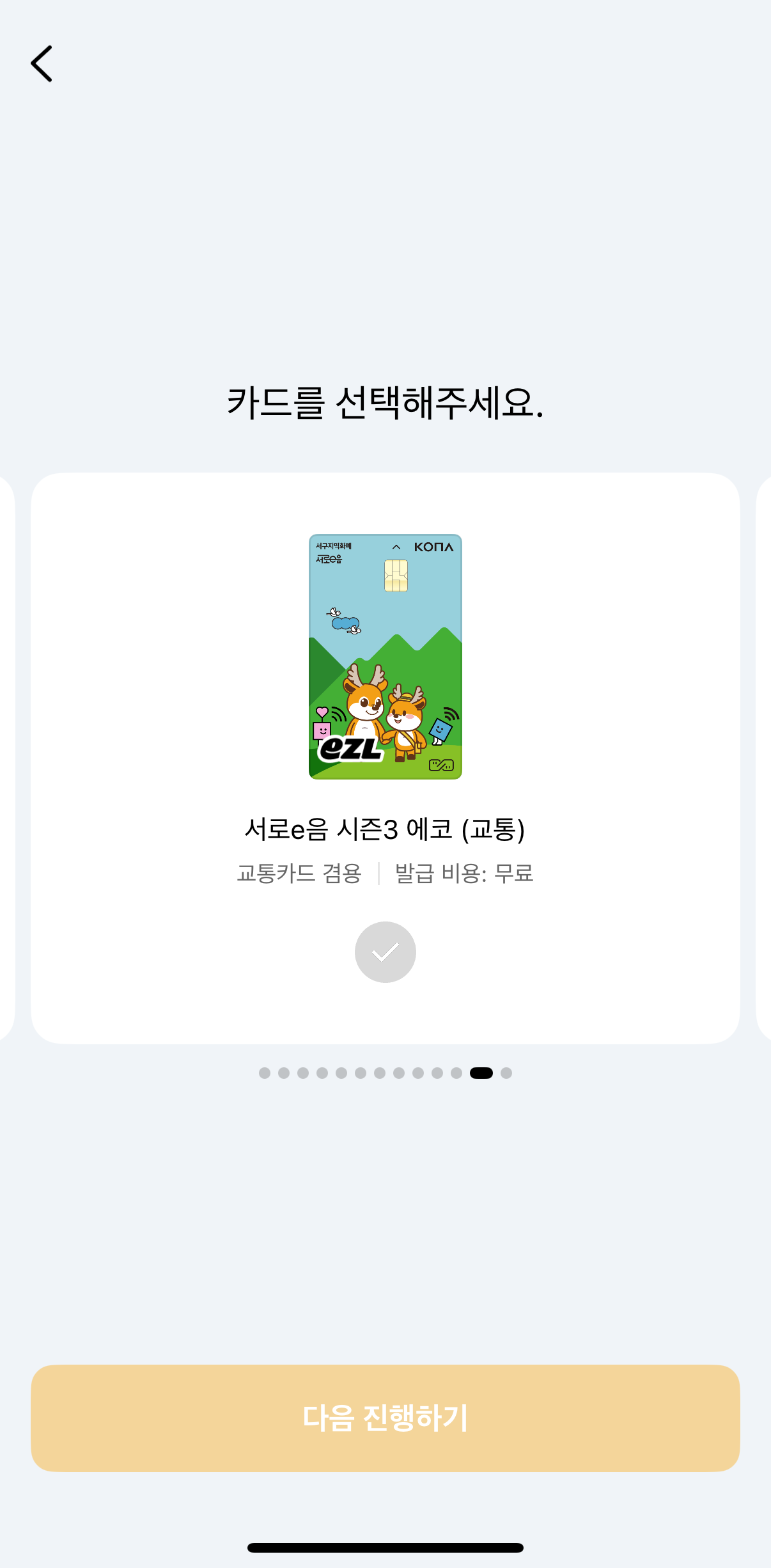Click the 발급 비용: 무료 text

click(x=465, y=874)
